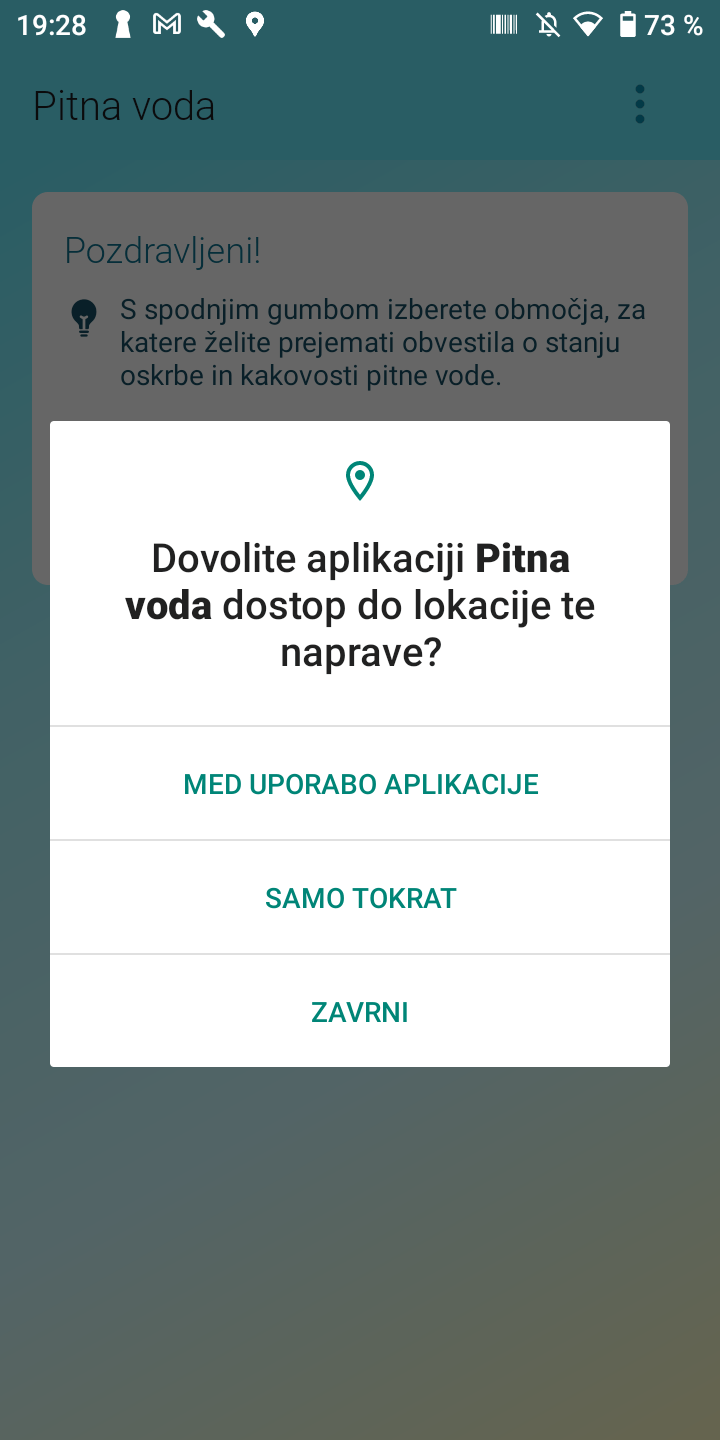Choose SAMO TOKRAT location permission
The image size is (720, 1440).
click(360, 897)
